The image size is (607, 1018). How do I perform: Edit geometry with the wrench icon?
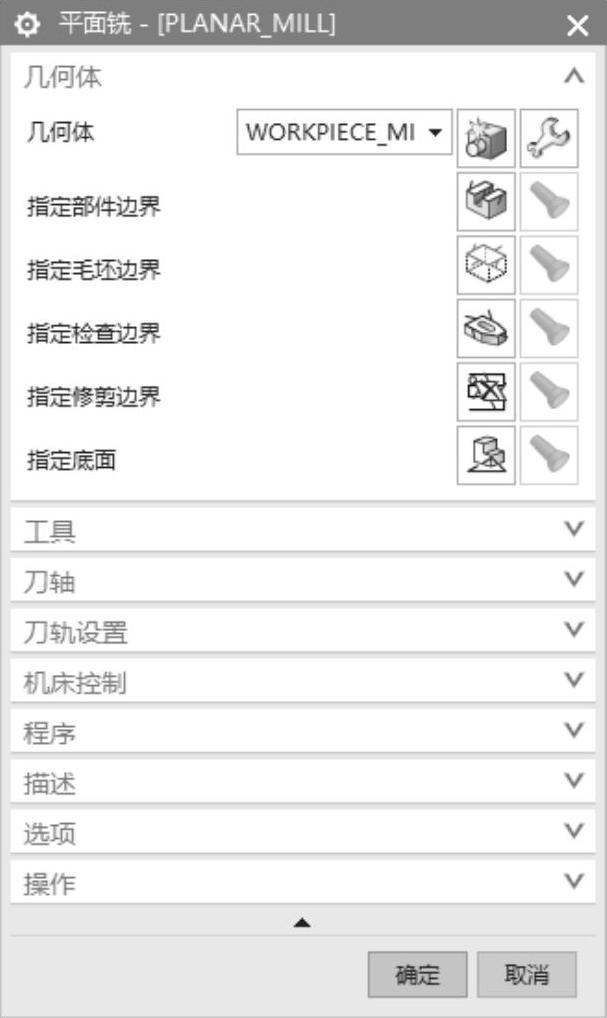549,138
